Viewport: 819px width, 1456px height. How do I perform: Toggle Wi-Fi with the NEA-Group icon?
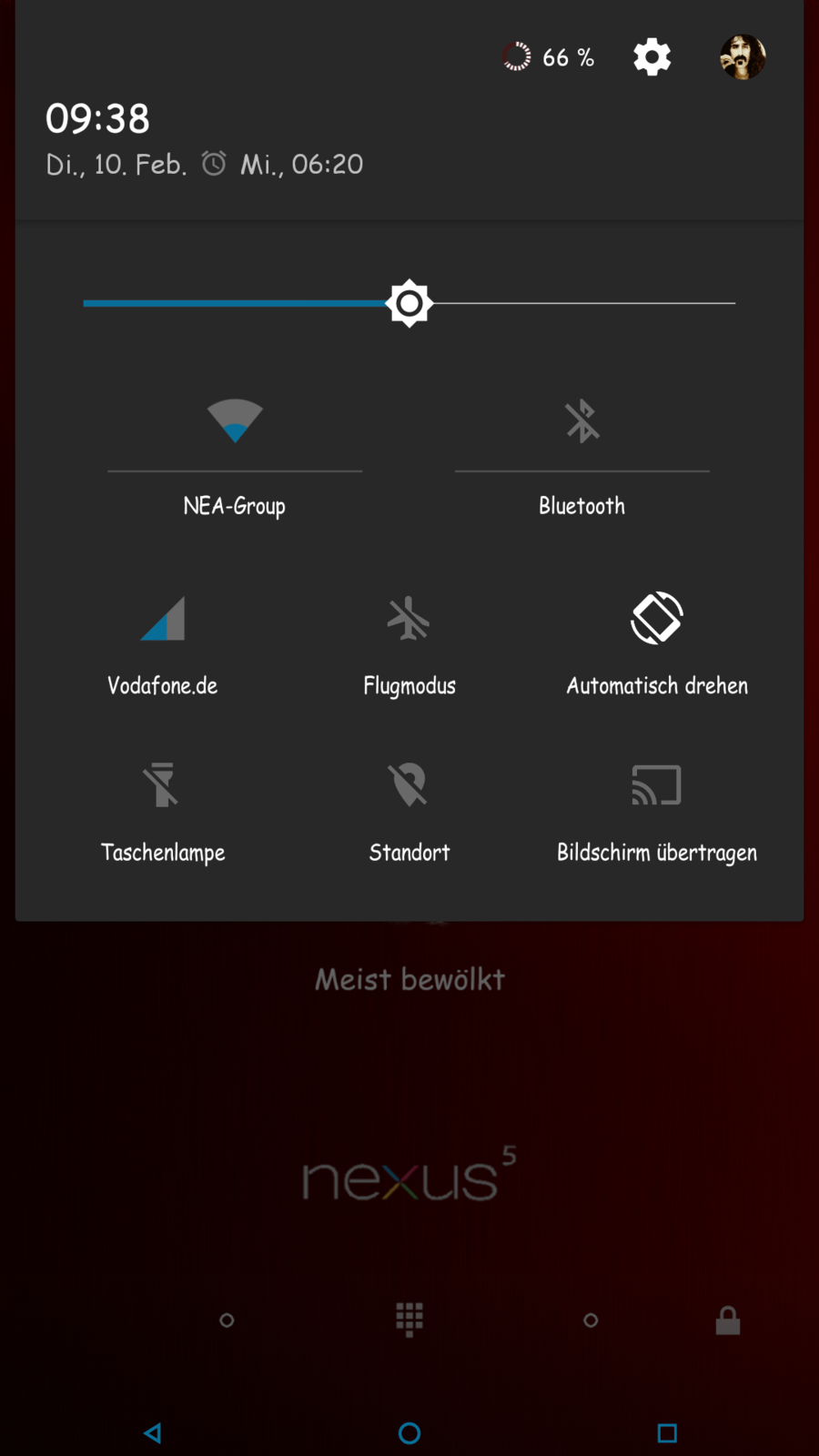coord(235,421)
